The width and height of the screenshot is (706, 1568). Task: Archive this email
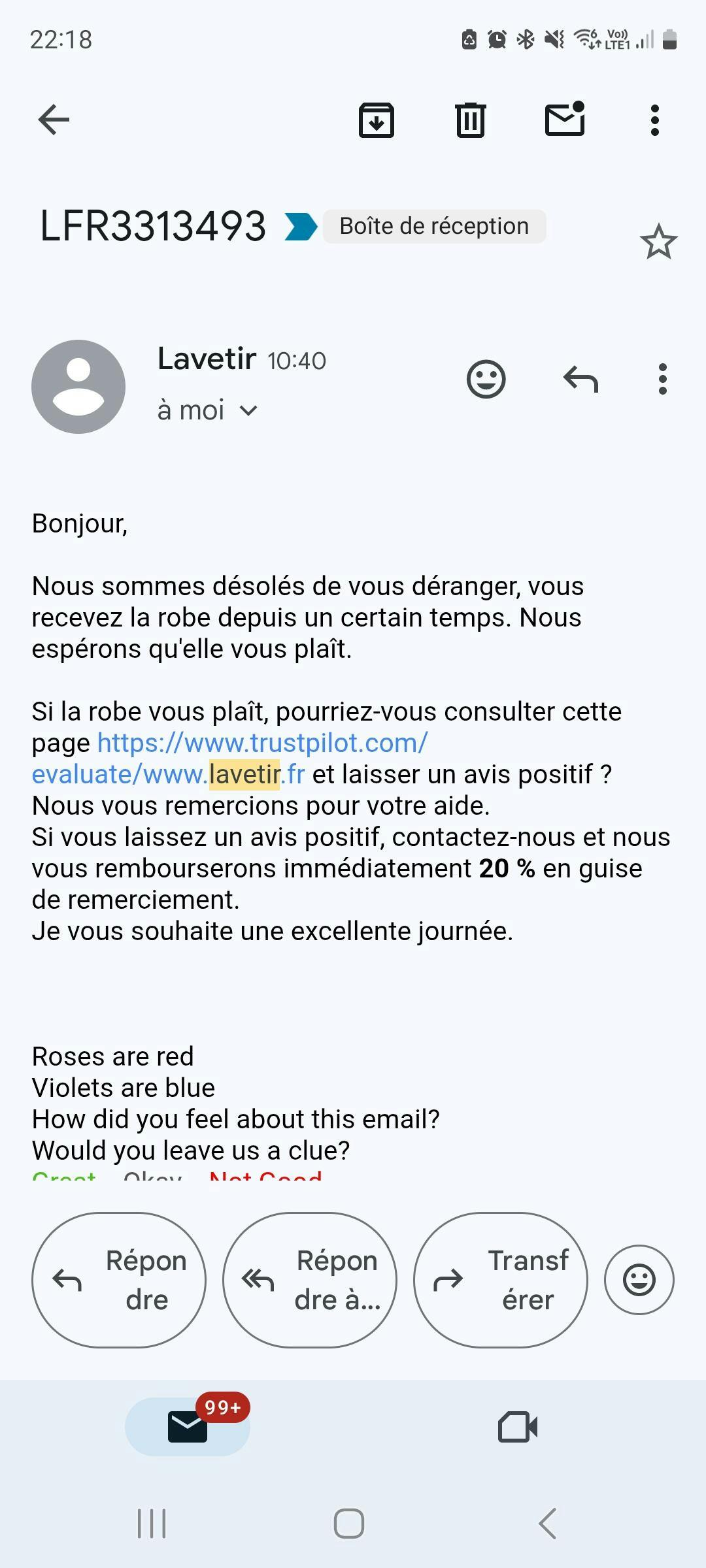tap(377, 120)
